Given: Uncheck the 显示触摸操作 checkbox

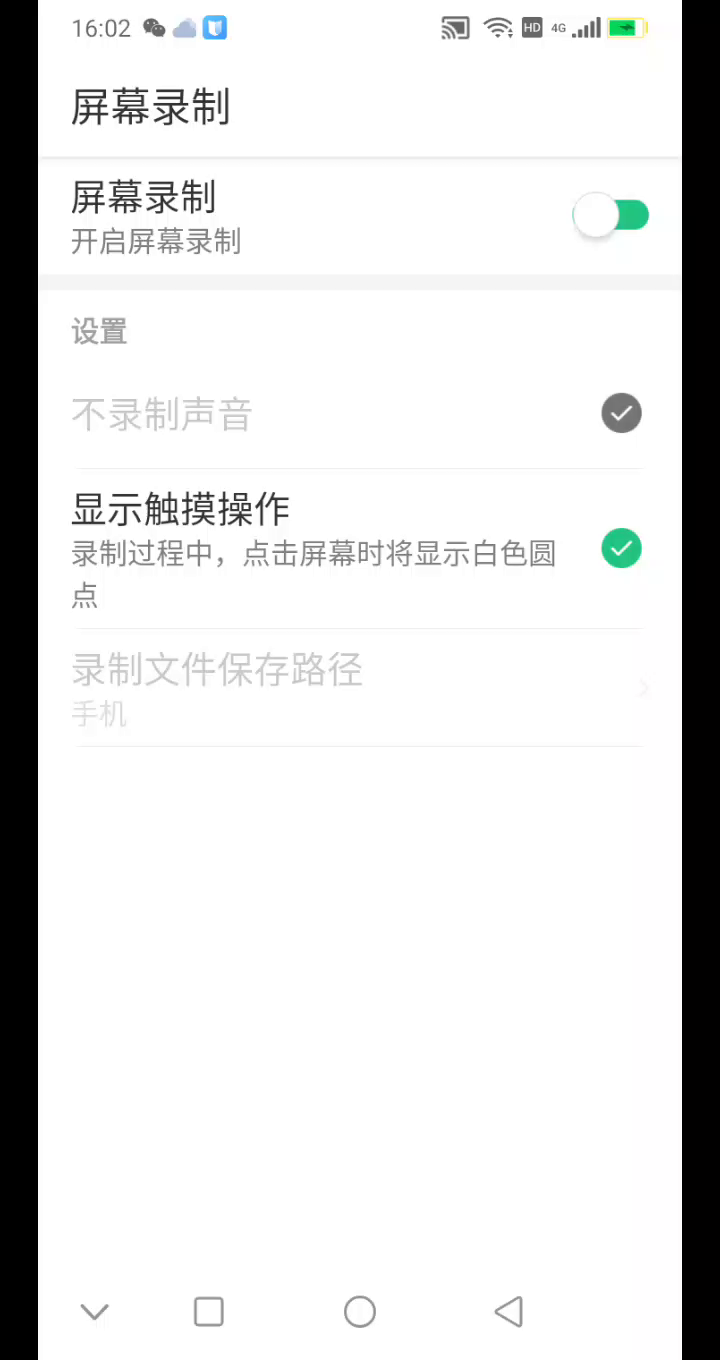Looking at the screenshot, I should pos(621,549).
